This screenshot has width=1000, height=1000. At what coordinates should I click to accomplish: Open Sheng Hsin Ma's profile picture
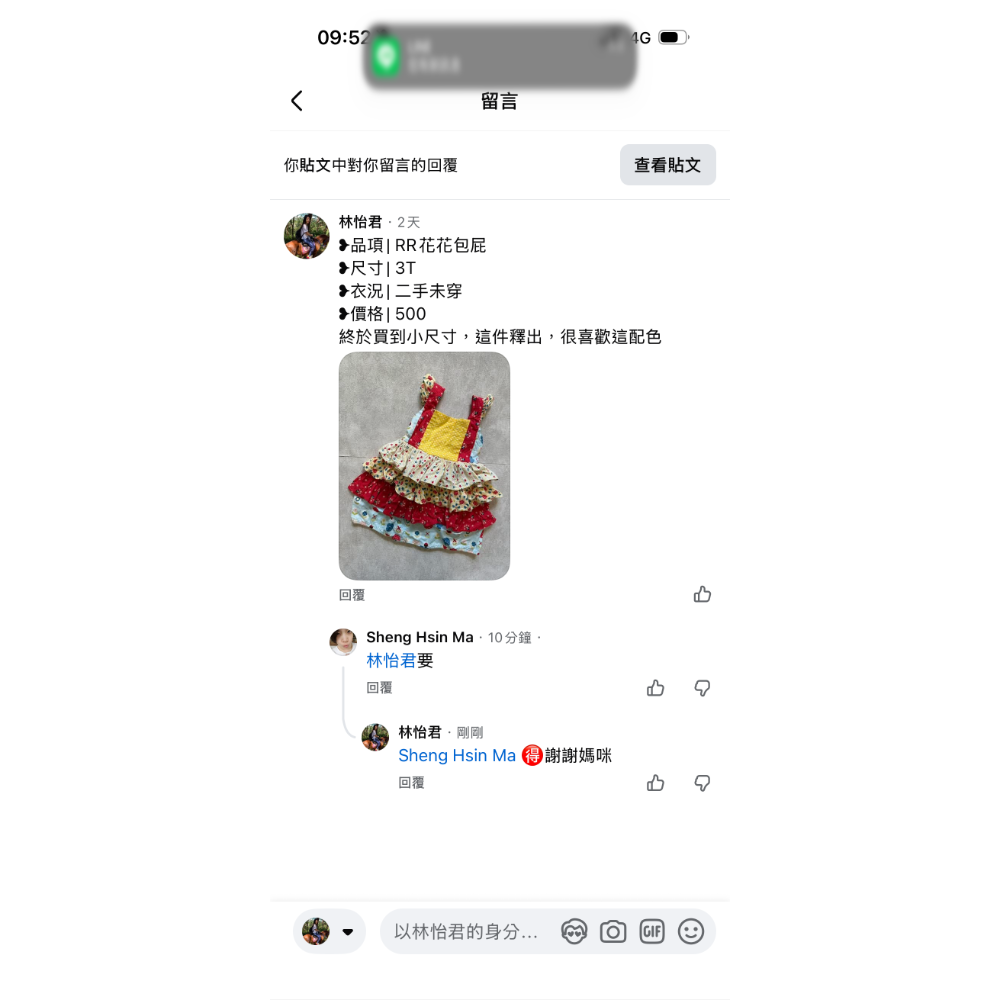[x=343, y=642]
